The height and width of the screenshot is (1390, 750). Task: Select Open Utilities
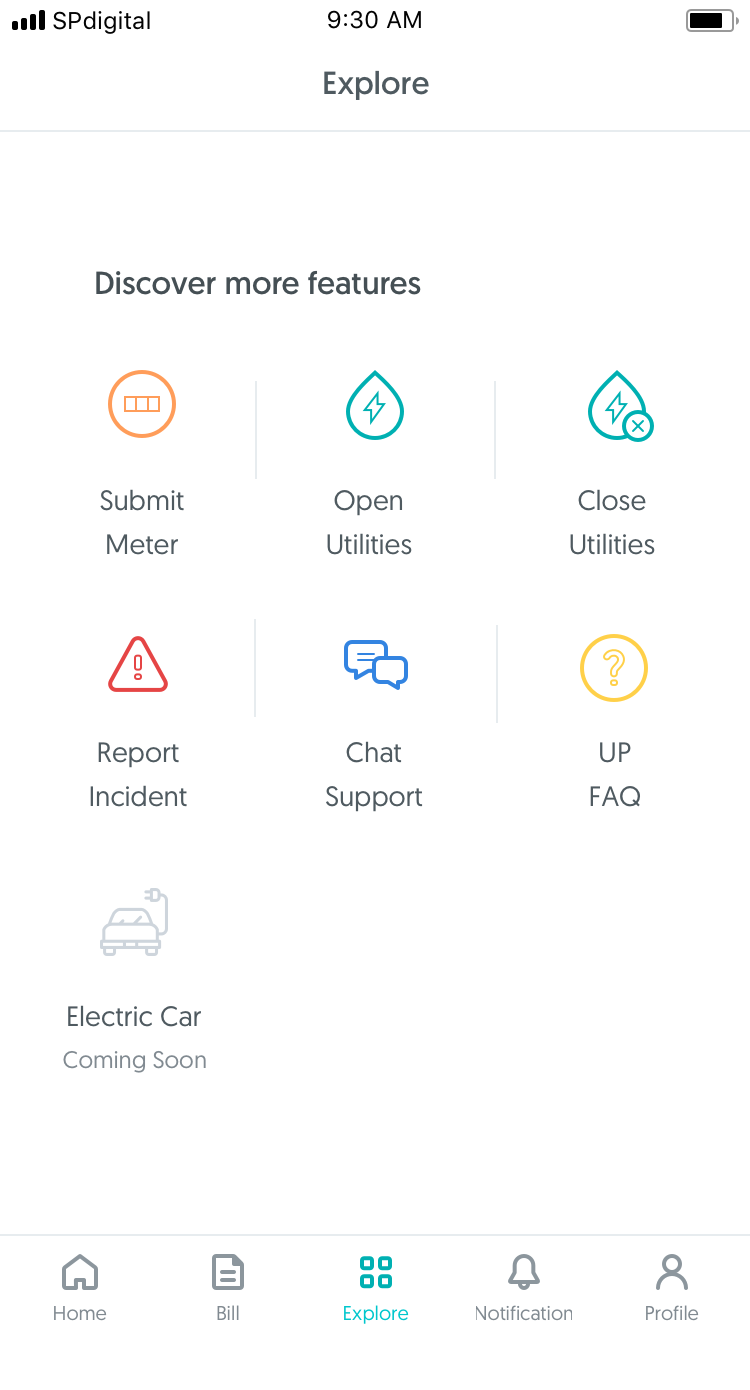[369, 464]
